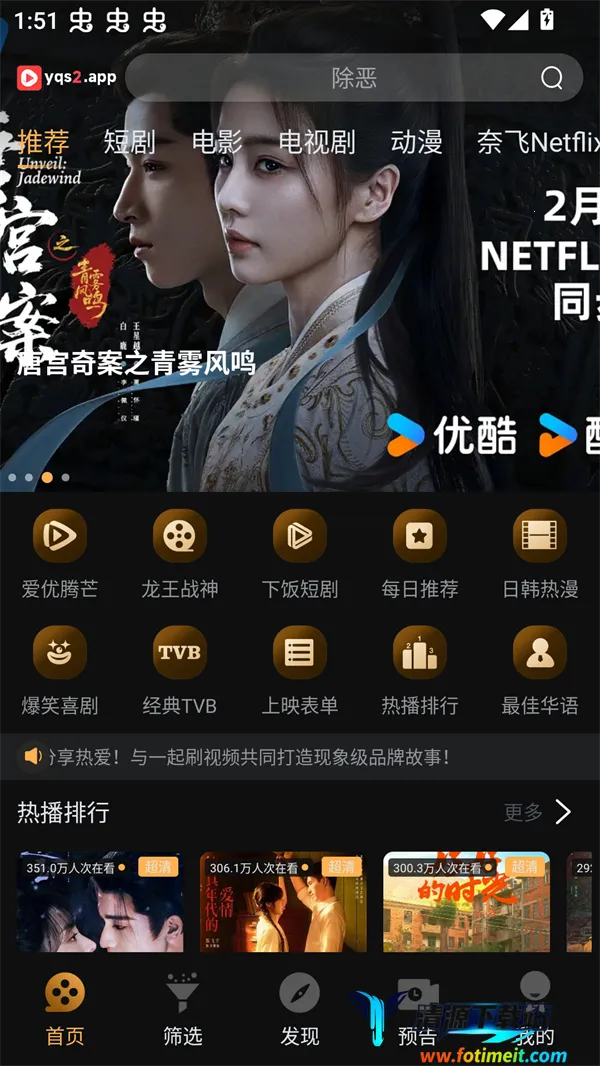
Task: Open the 龙王战神 category
Action: [180, 555]
